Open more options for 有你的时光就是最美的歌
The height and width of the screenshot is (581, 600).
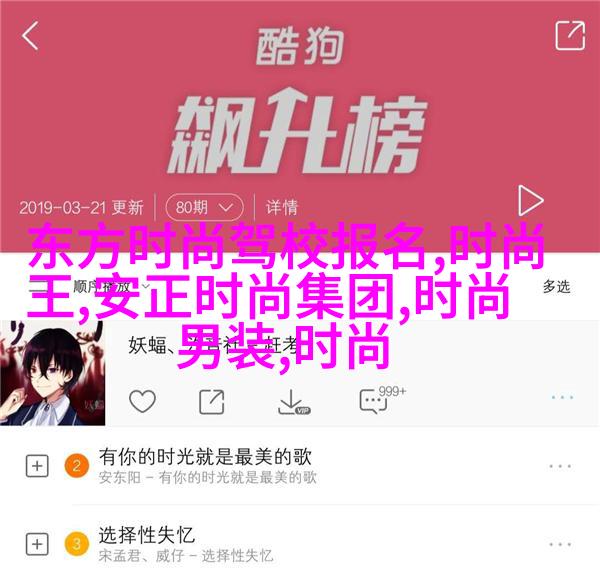pos(563,466)
